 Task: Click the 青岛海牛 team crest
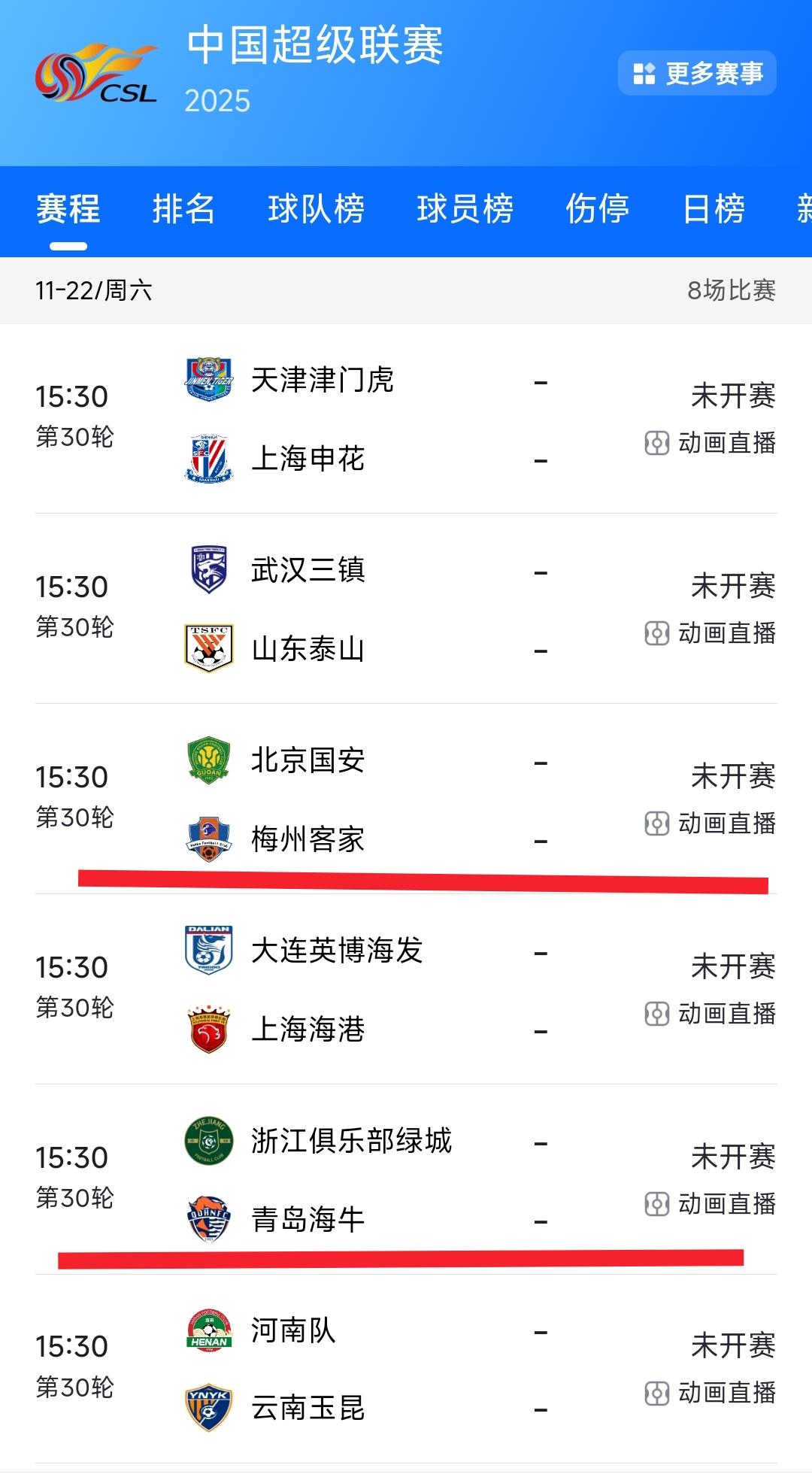pyautogui.click(x=209, y=1219)
